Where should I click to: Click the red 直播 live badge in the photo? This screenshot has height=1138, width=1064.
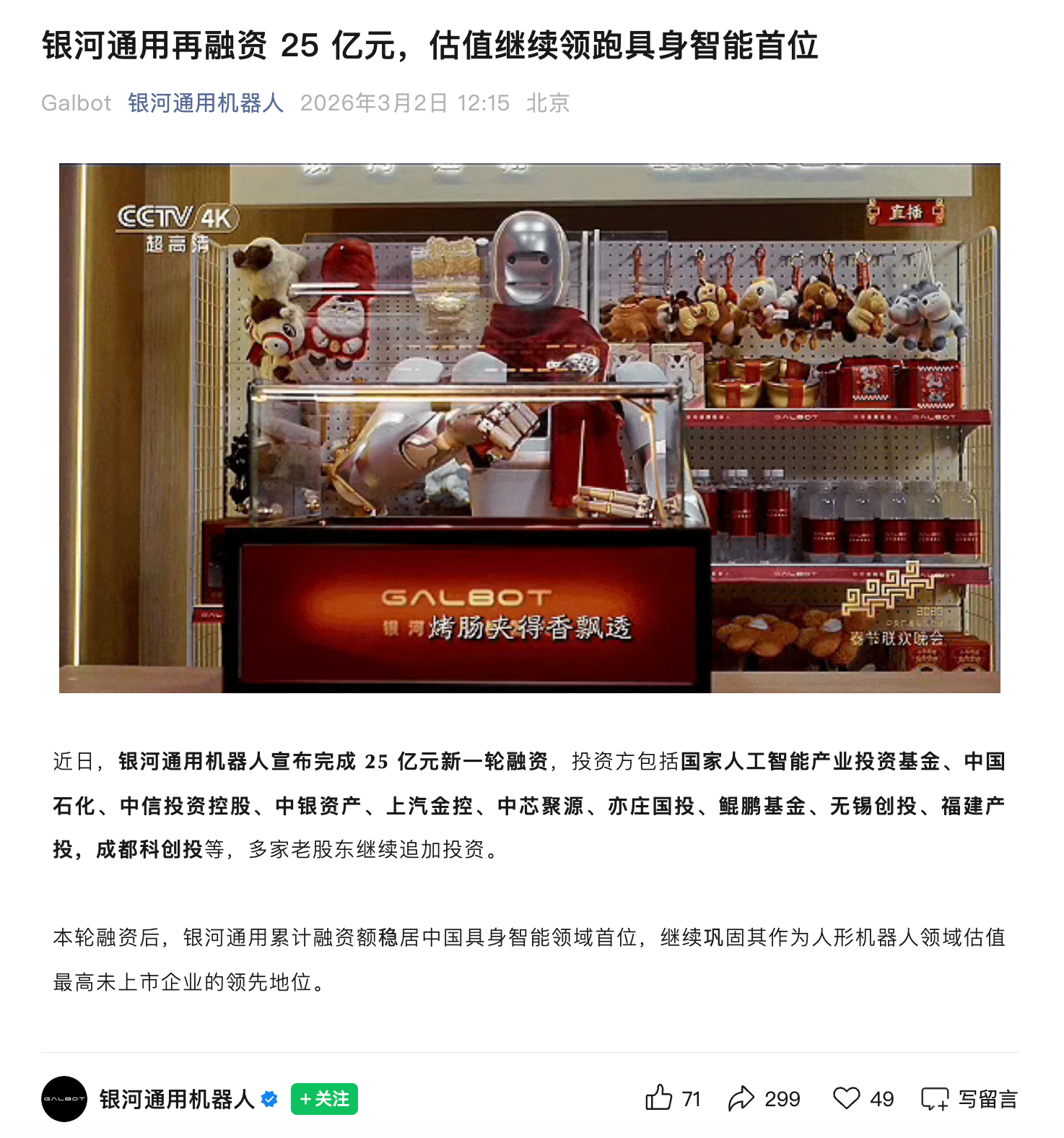pyautogui.click(x=906, y=212)
